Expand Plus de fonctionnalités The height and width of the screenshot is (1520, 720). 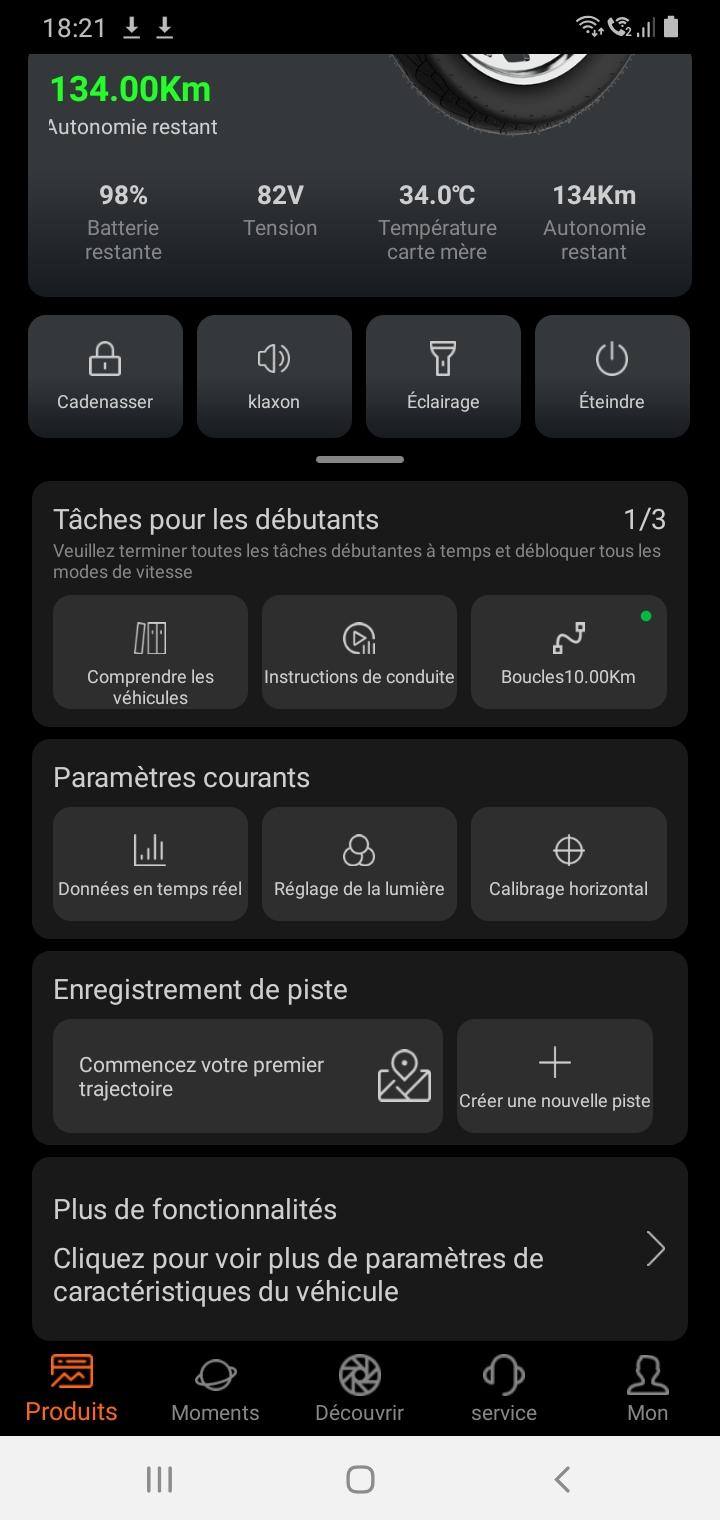pyautogui.click(x=359, y=1249)
